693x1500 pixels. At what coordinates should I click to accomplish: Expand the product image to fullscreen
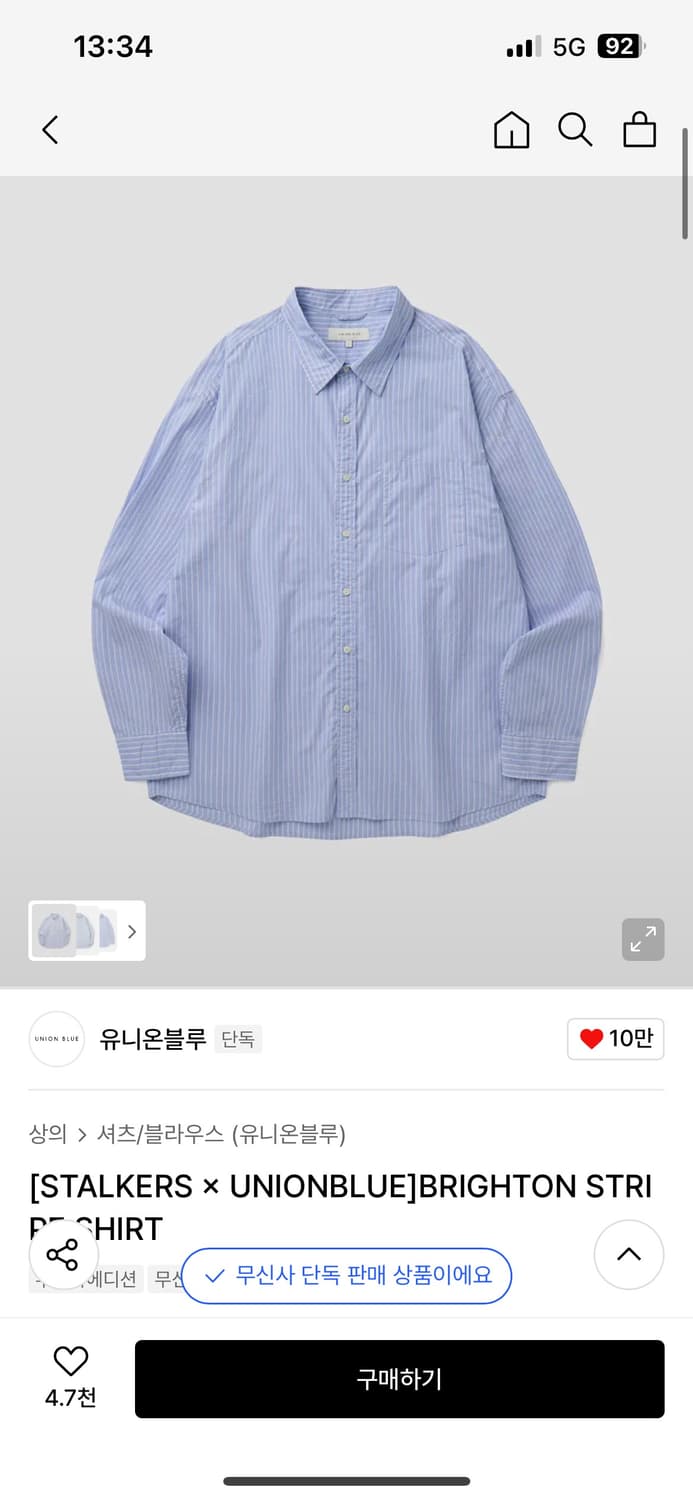coord(643,939)
